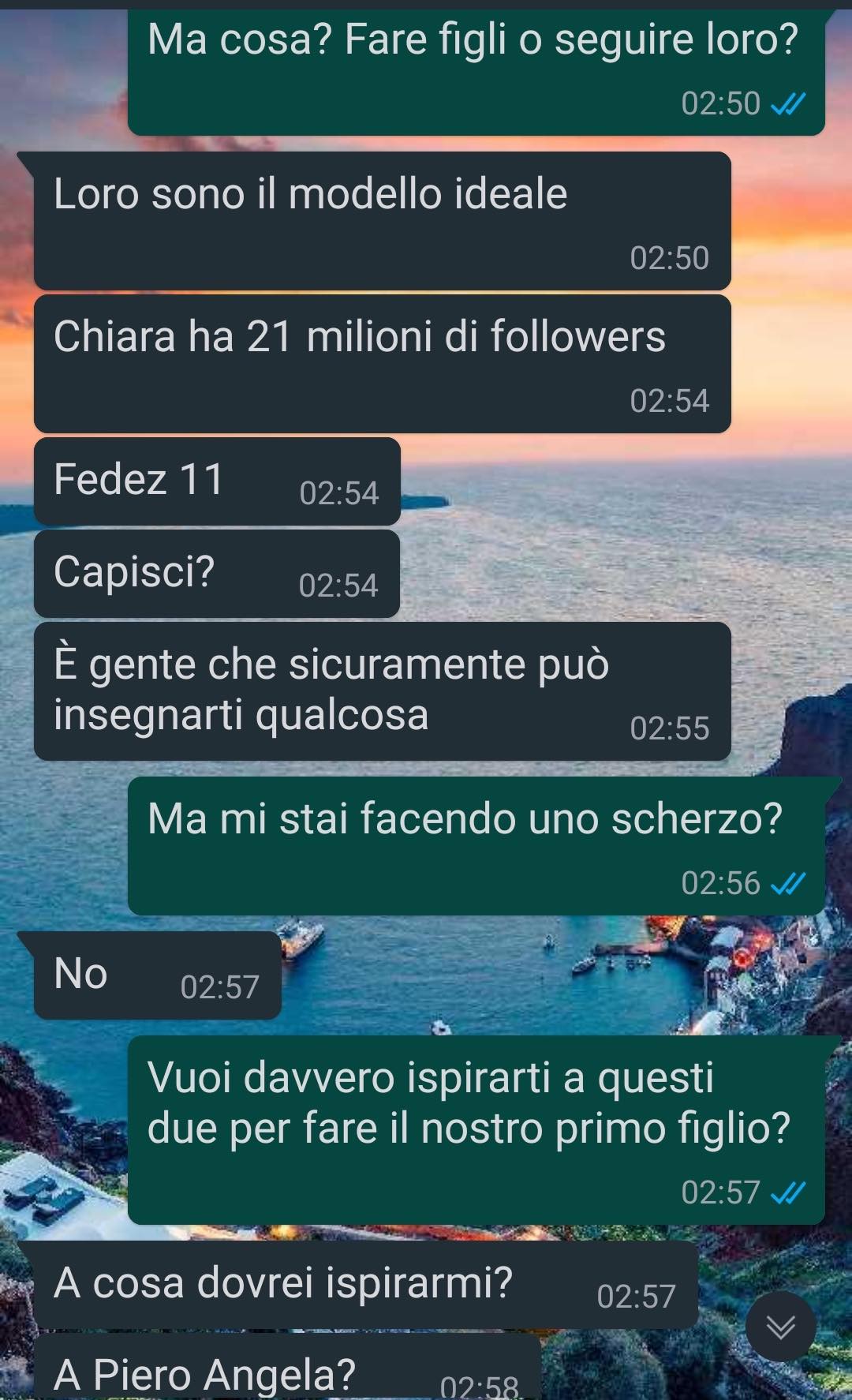852x1400 pixels.
Task: Jump to the latest message with the down arrow
Action: coord(780,1327)
